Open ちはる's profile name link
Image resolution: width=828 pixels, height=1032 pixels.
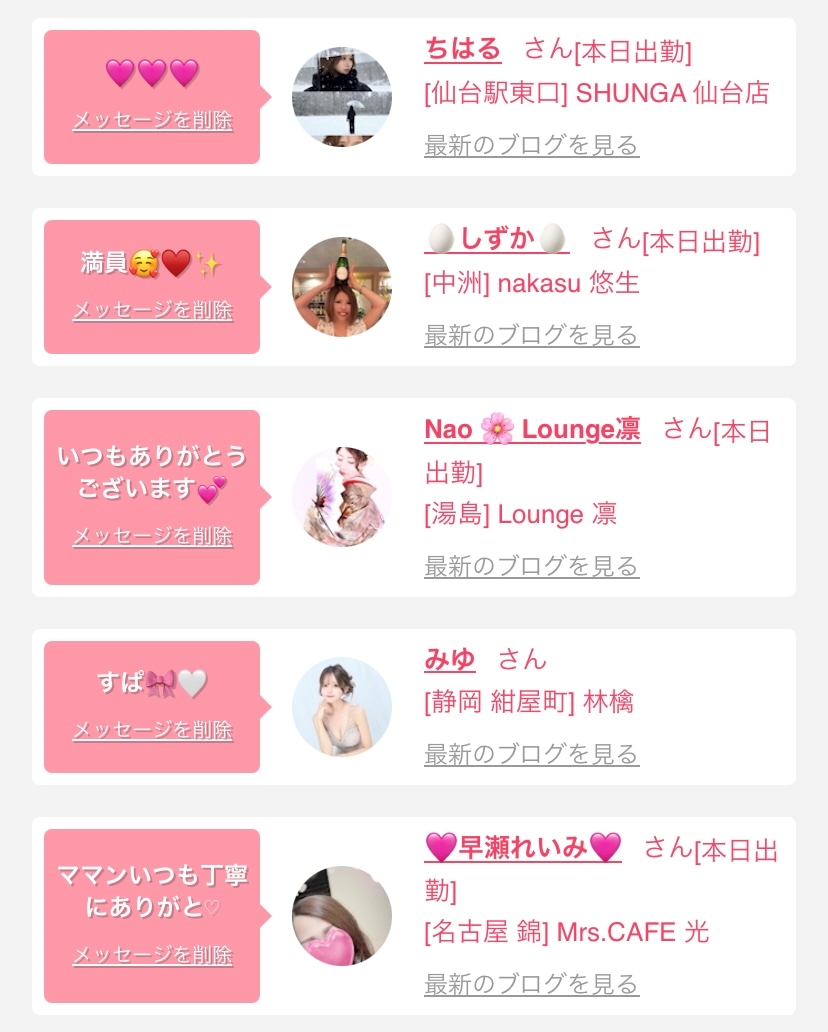tap(463, 48)
